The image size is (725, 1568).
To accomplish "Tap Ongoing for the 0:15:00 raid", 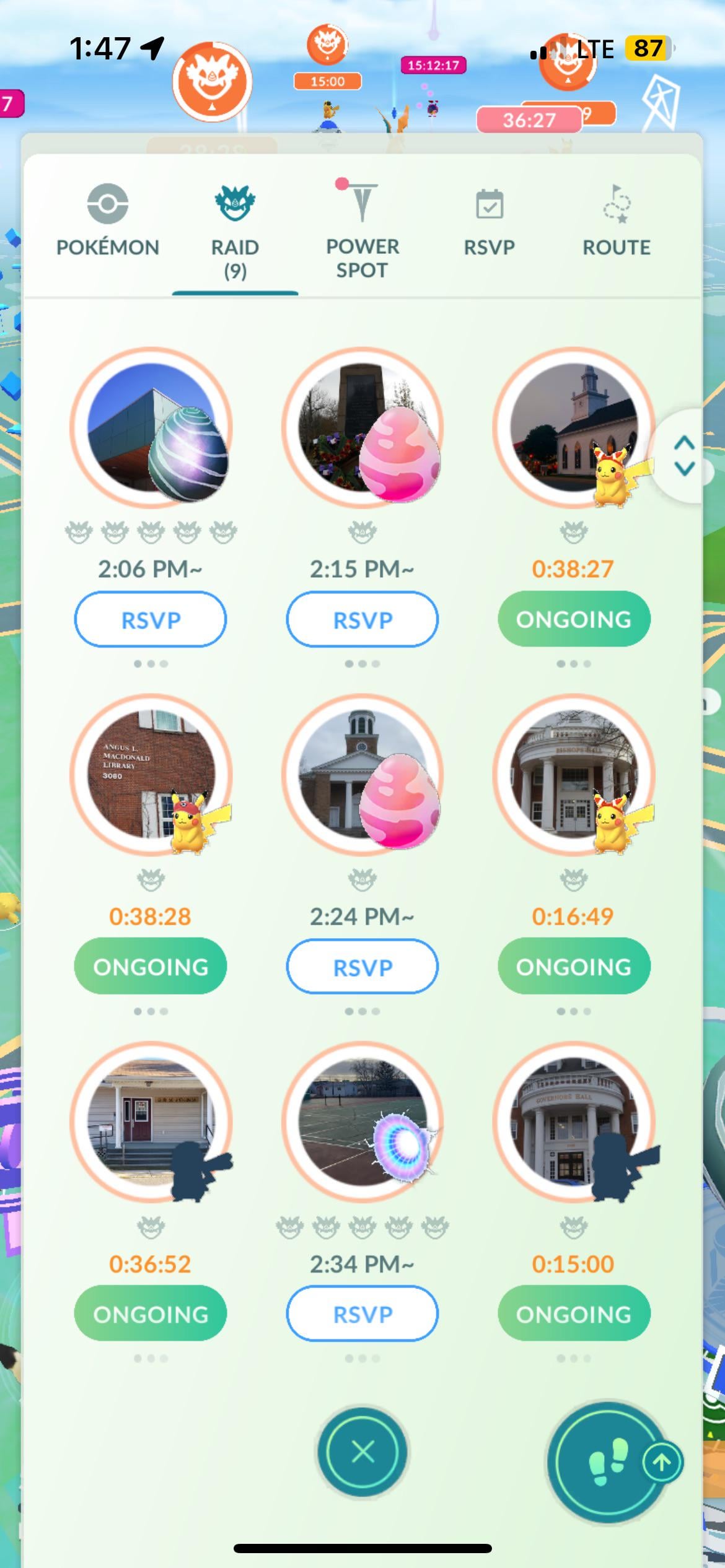I will click(x=574, y=1314).
